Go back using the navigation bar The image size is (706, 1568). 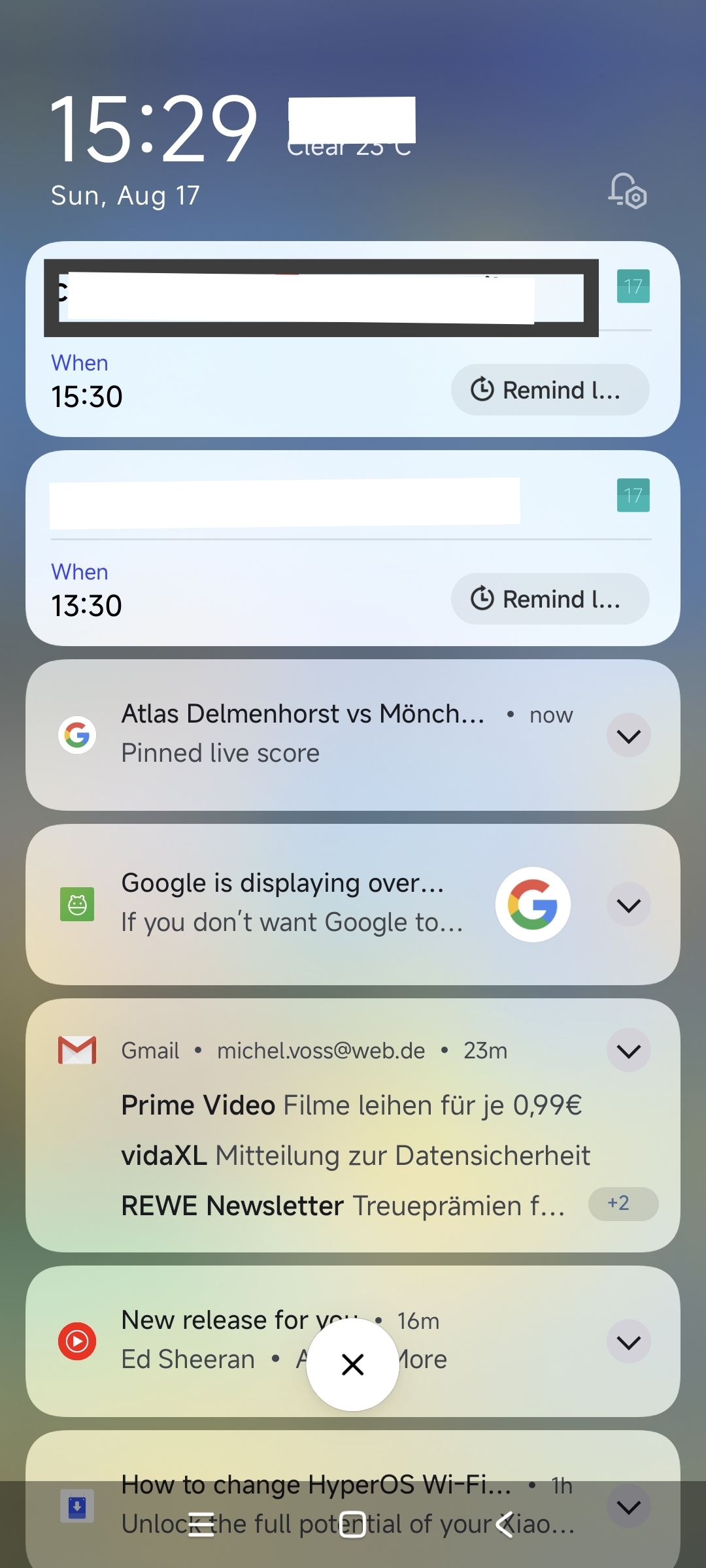(504, 1524)
